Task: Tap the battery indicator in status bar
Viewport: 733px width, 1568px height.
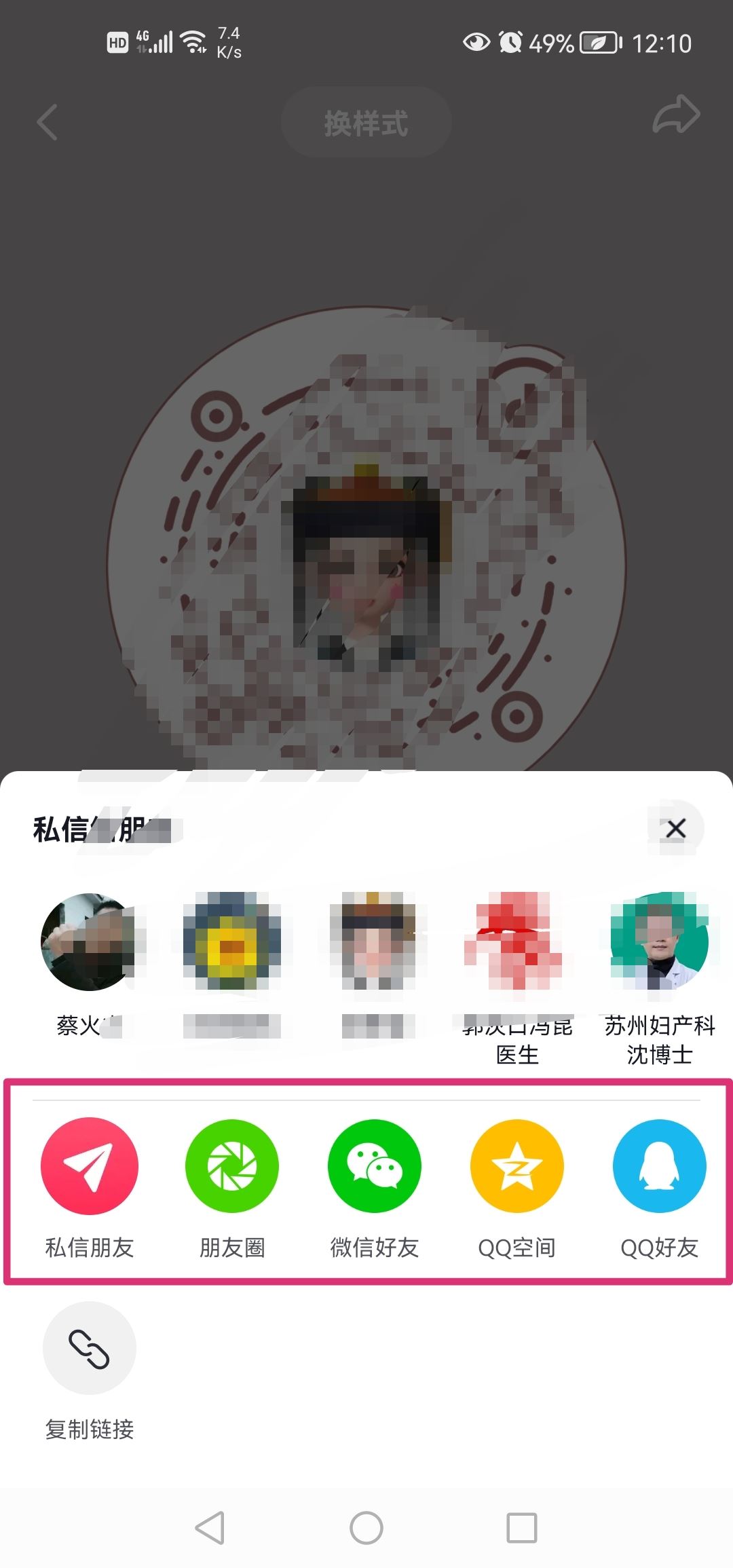Action: (599, 43)
